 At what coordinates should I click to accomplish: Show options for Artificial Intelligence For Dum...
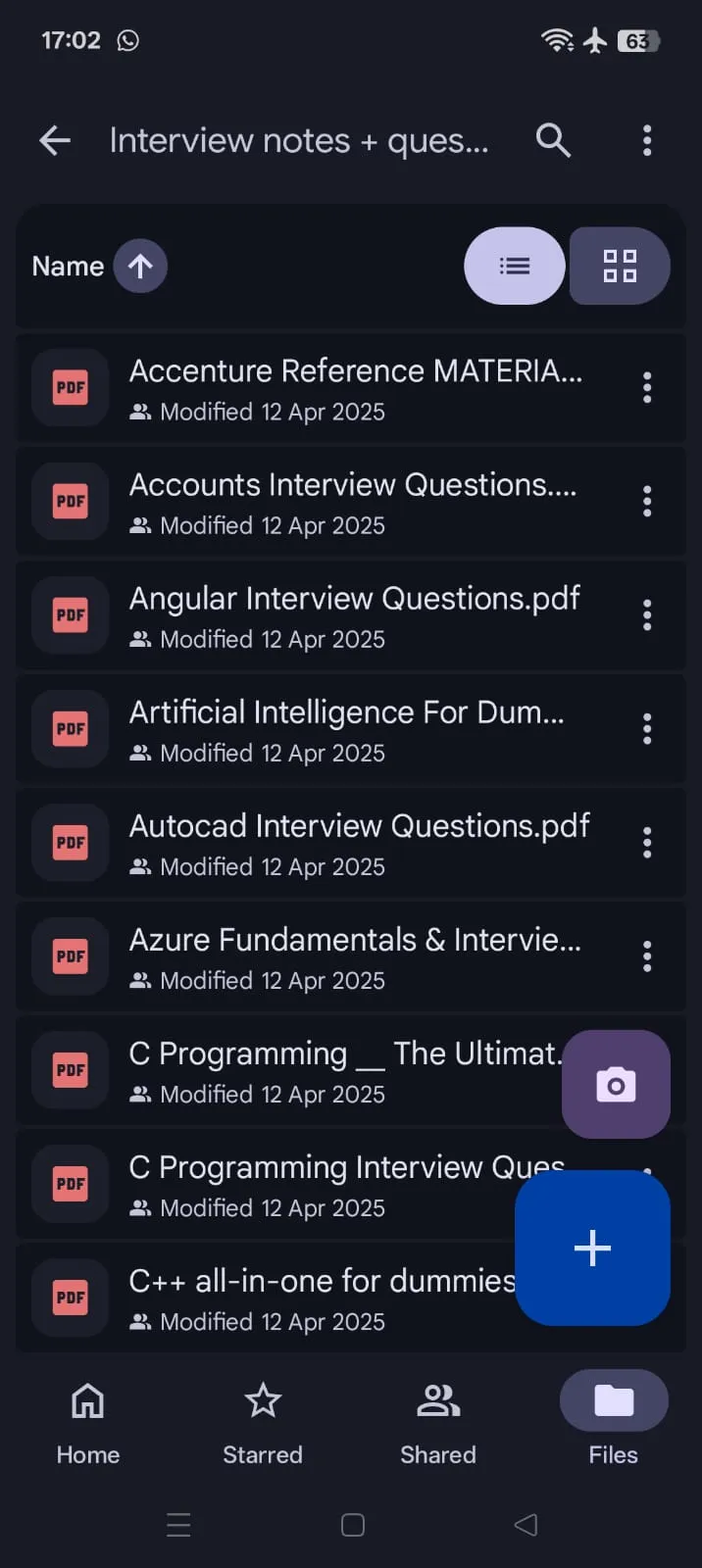point(647,729)
